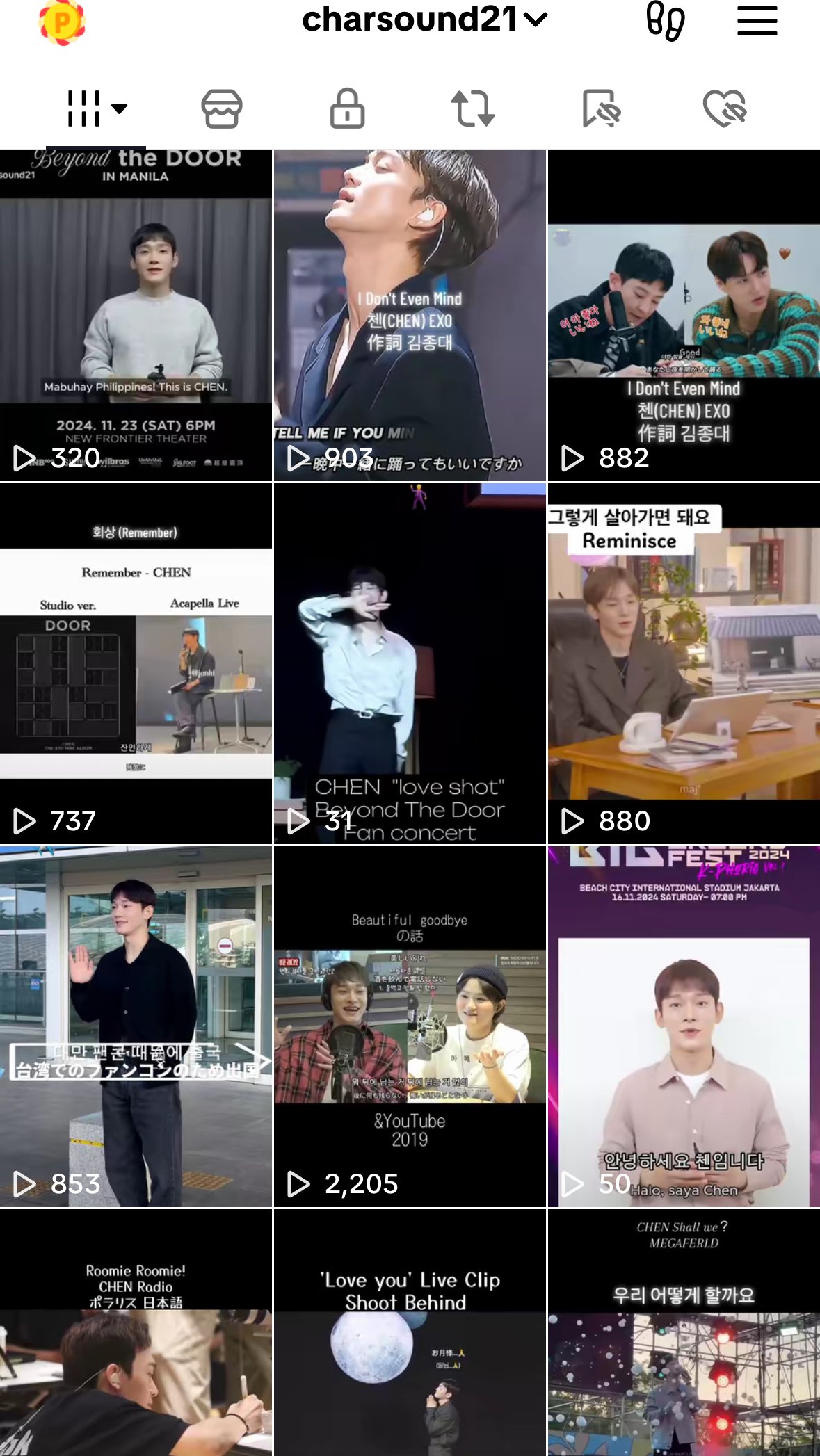Viewport: 820px width, 1456px height.
Task: Expand the charsound21 account switcher
Action: click(424, 19)
